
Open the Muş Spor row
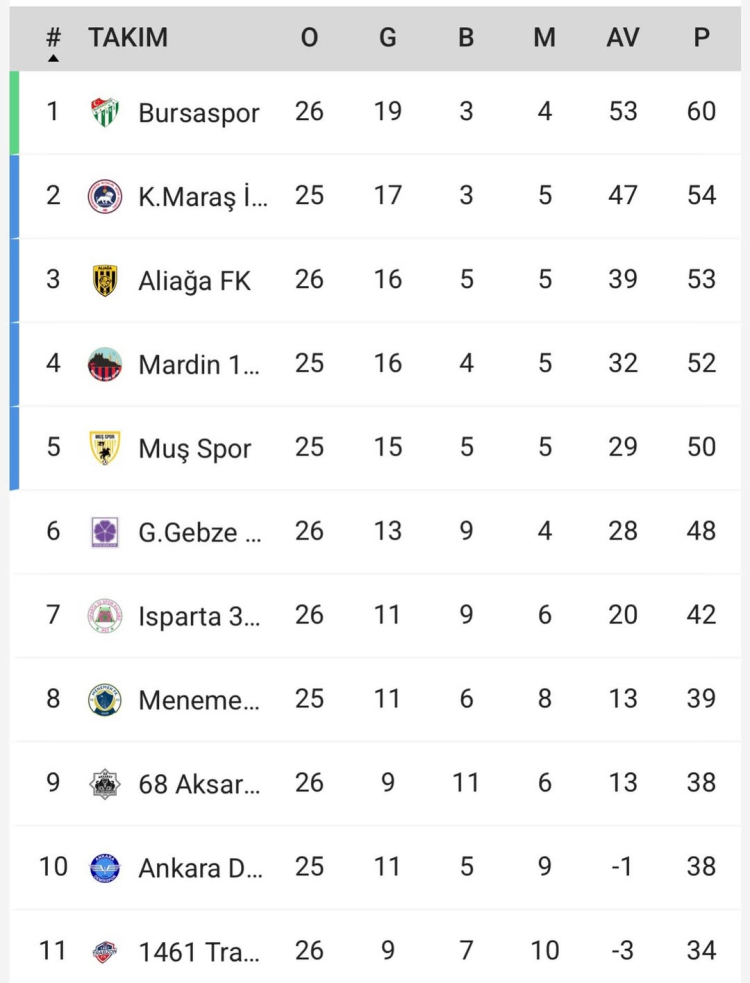[x=194, y=448]
